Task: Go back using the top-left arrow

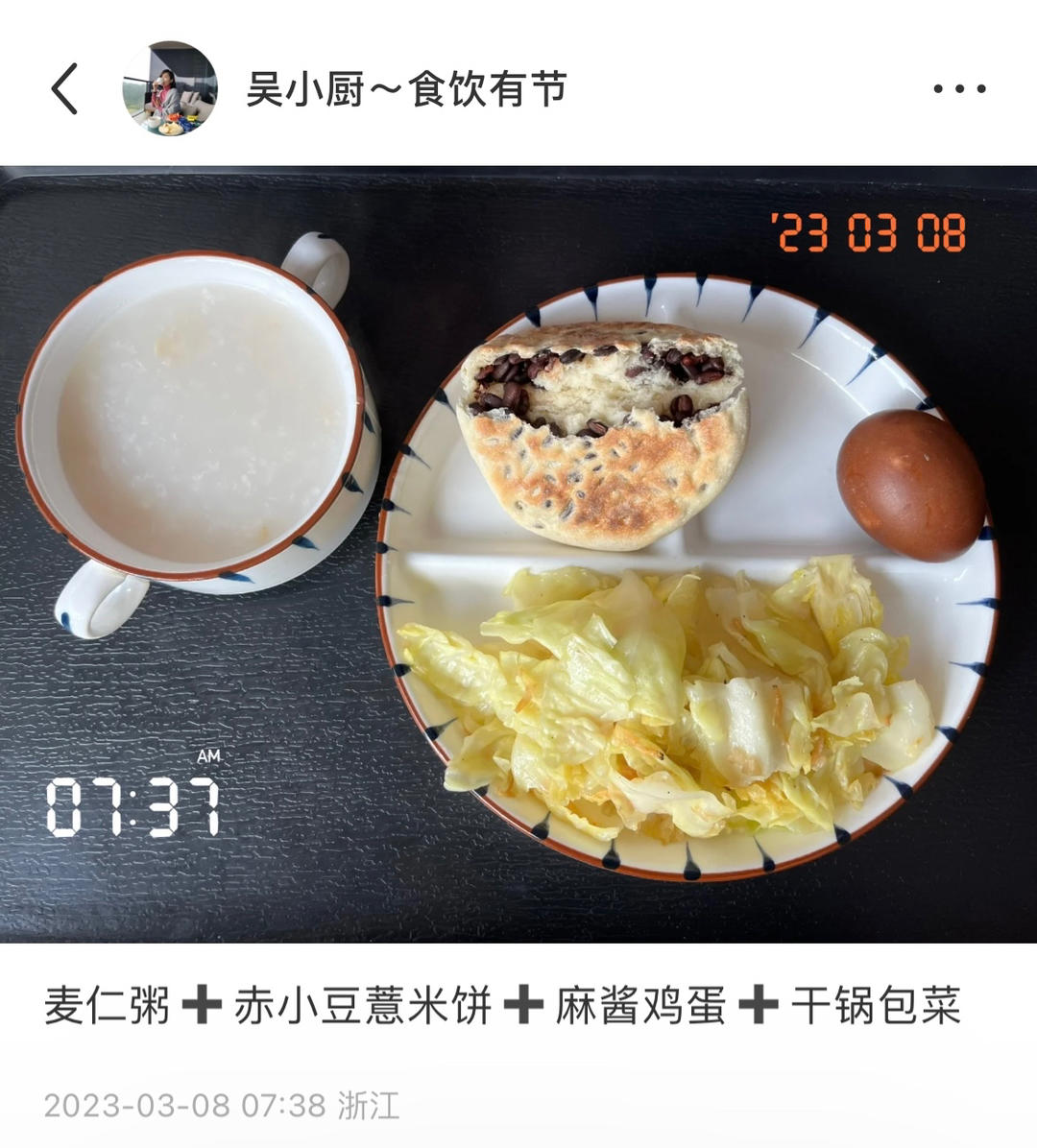Action: pos(64,88)
